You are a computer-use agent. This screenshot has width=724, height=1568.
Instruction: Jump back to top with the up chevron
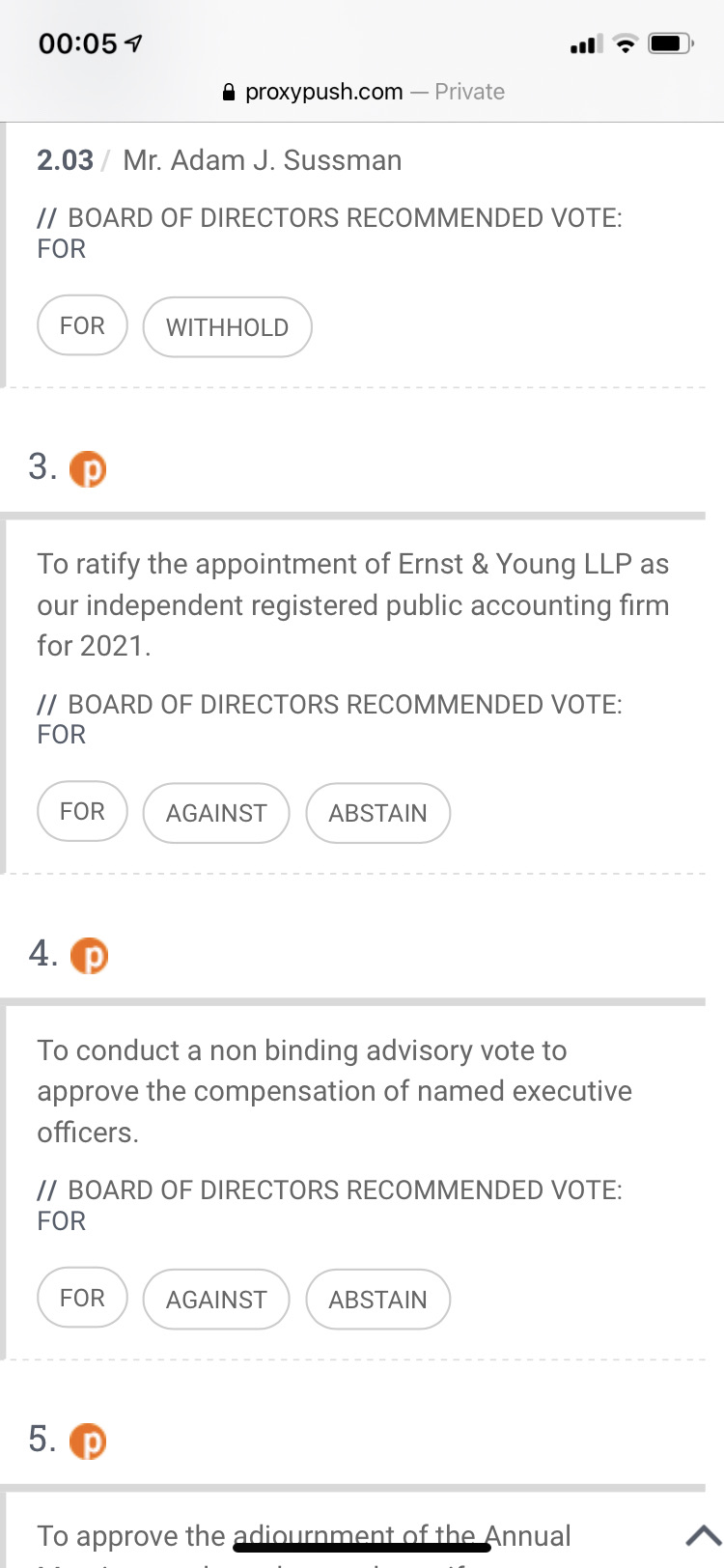point(704,1534)
